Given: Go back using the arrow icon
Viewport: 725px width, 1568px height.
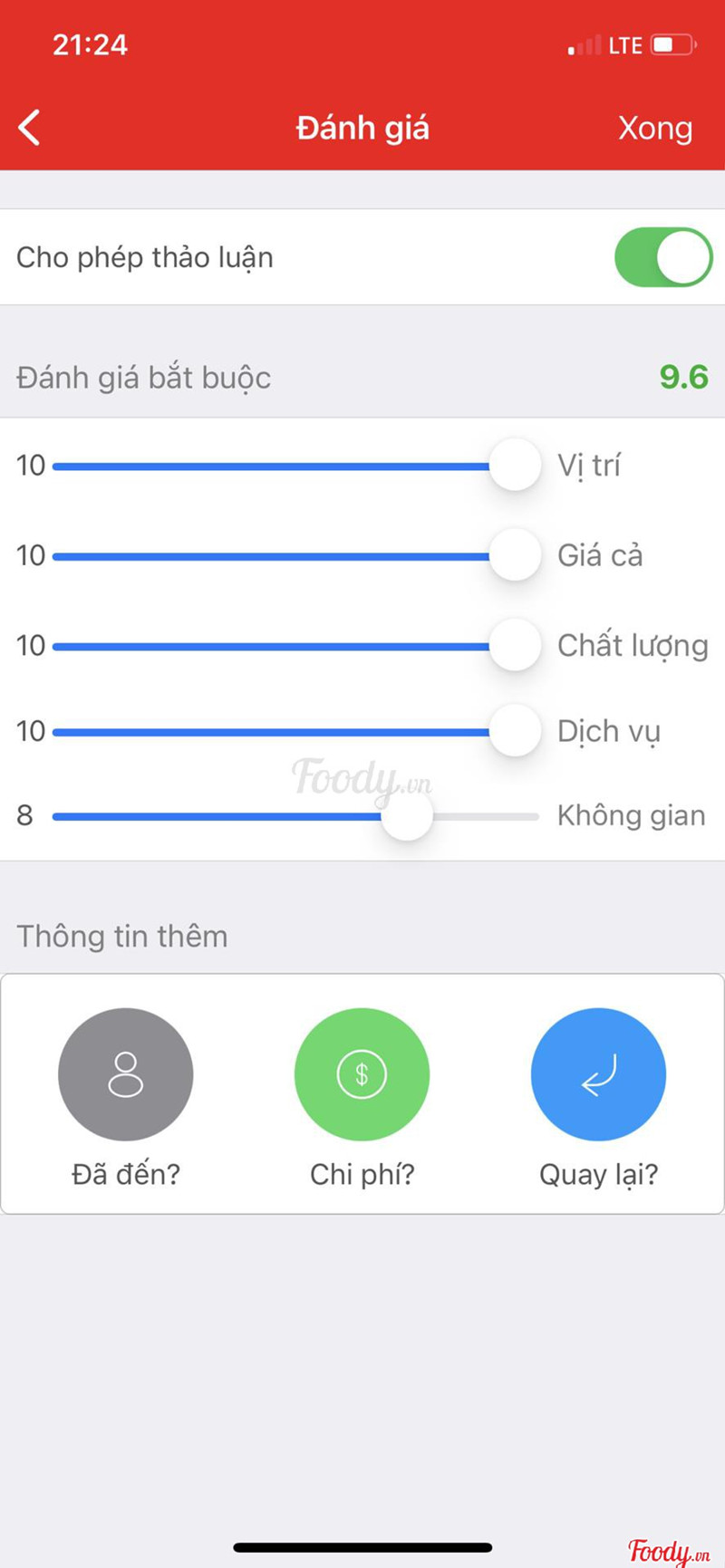Looking at the screenshot, I should (30, 128).
